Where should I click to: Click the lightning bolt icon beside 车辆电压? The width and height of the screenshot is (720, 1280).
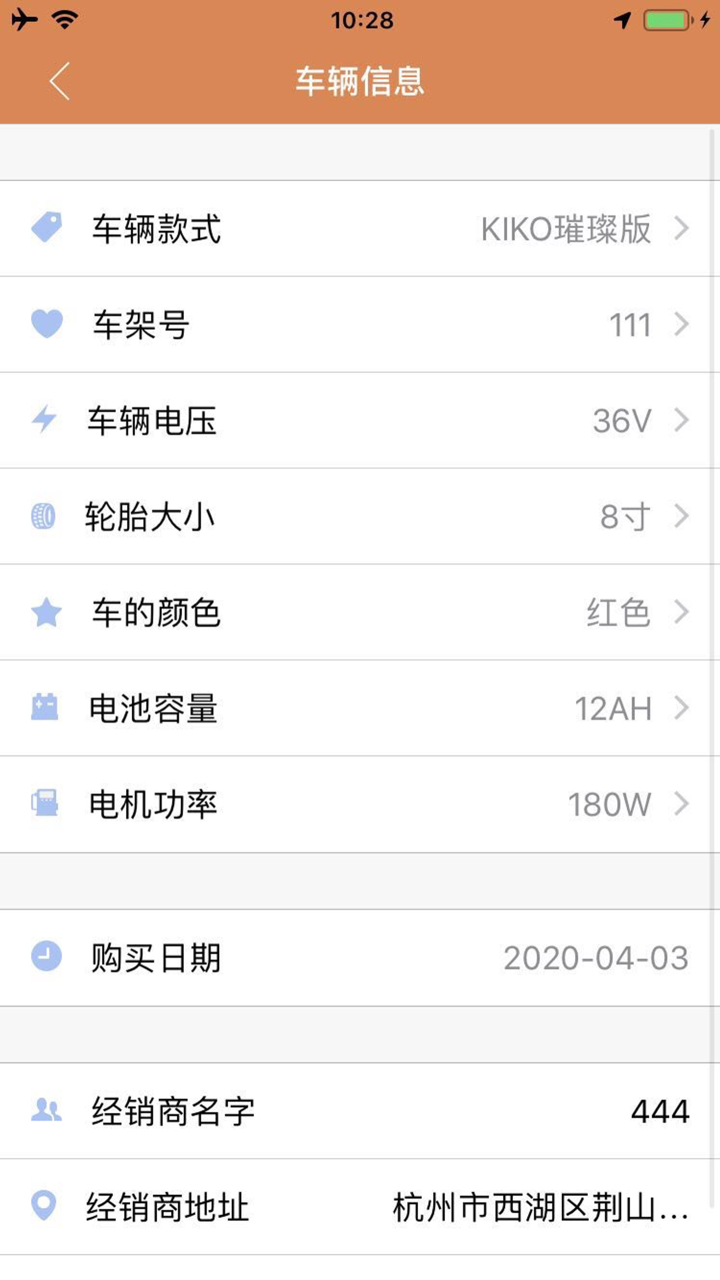click(45, 421)
